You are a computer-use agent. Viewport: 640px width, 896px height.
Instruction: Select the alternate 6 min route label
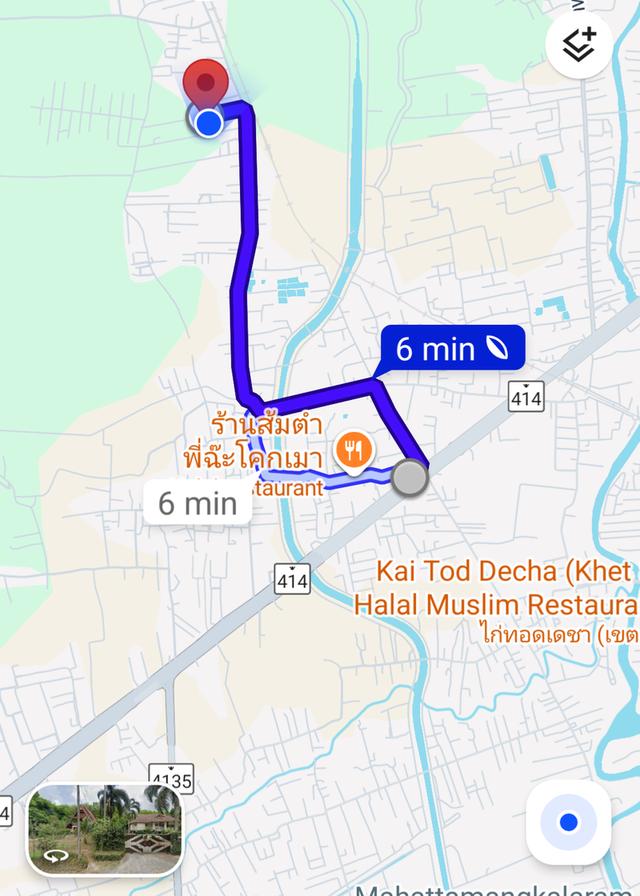197,503
